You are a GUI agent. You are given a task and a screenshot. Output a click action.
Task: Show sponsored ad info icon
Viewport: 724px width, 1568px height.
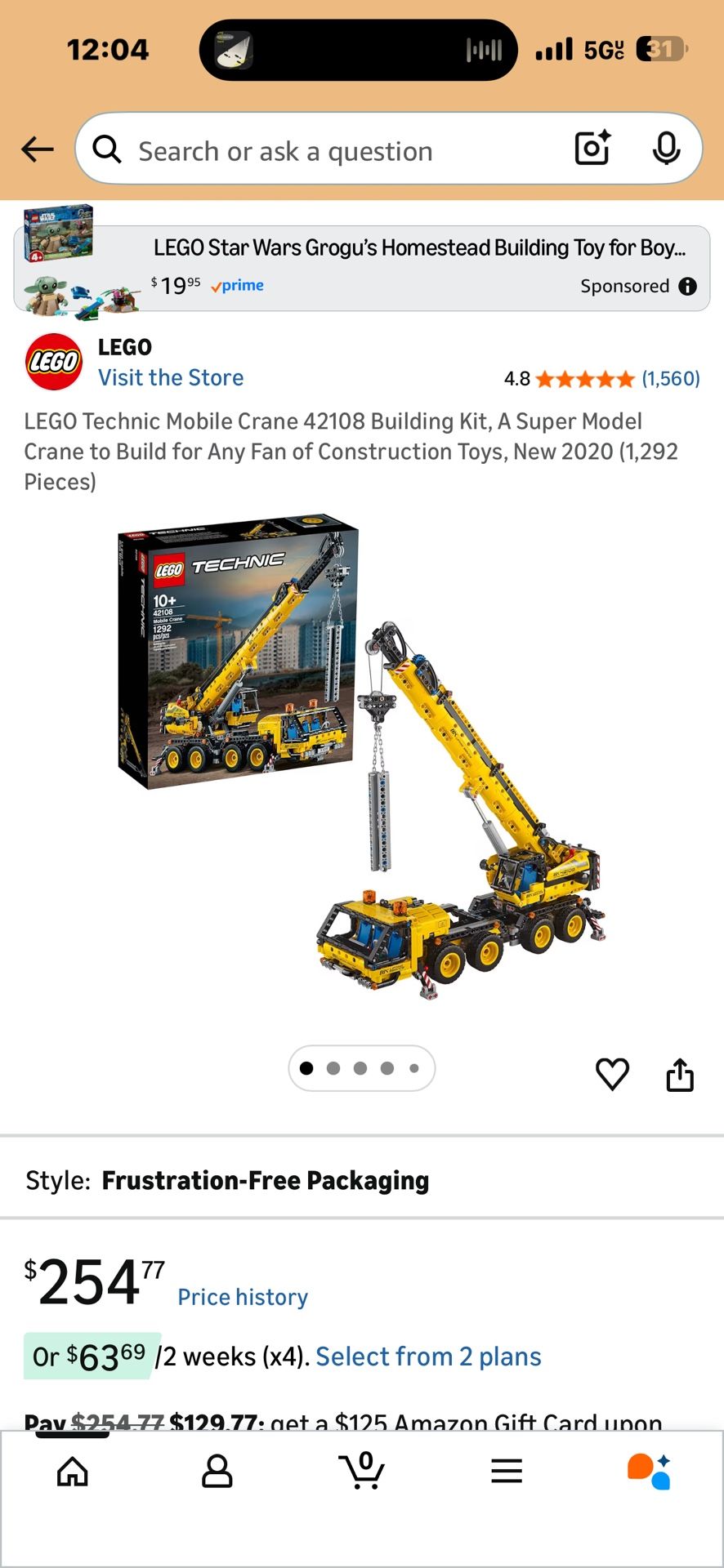pos(688,286)
